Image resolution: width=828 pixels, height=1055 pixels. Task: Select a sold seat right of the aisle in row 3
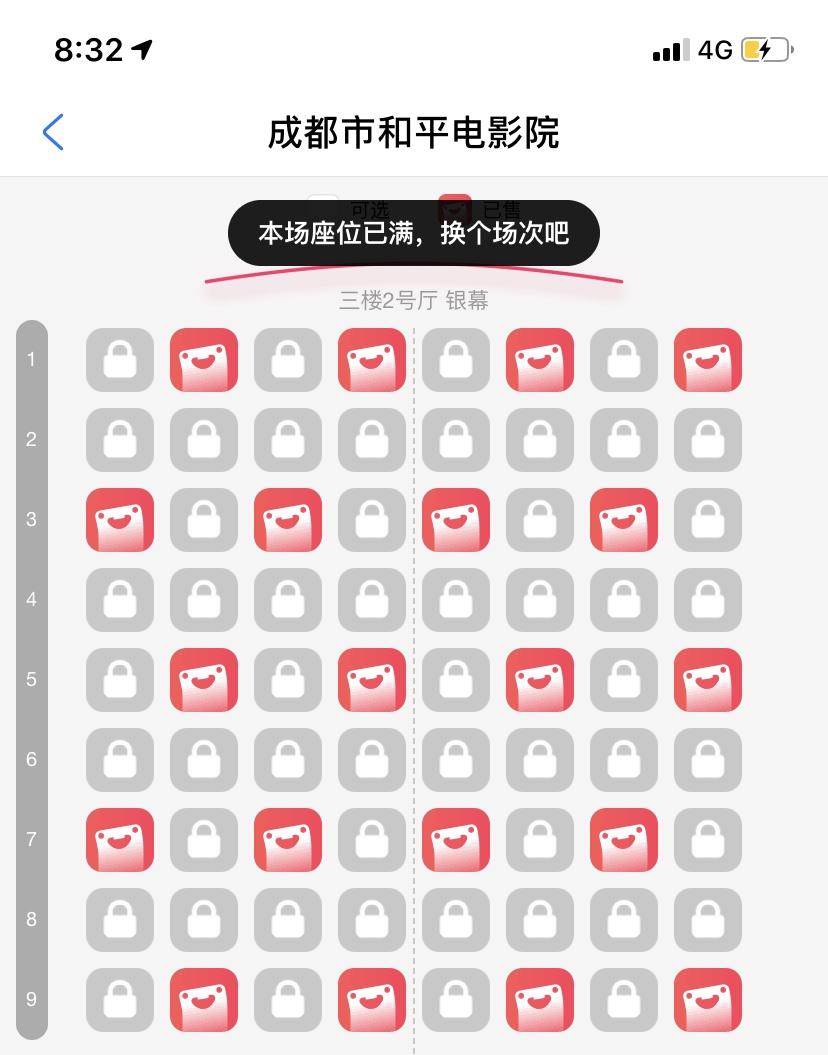click(455, 520)
